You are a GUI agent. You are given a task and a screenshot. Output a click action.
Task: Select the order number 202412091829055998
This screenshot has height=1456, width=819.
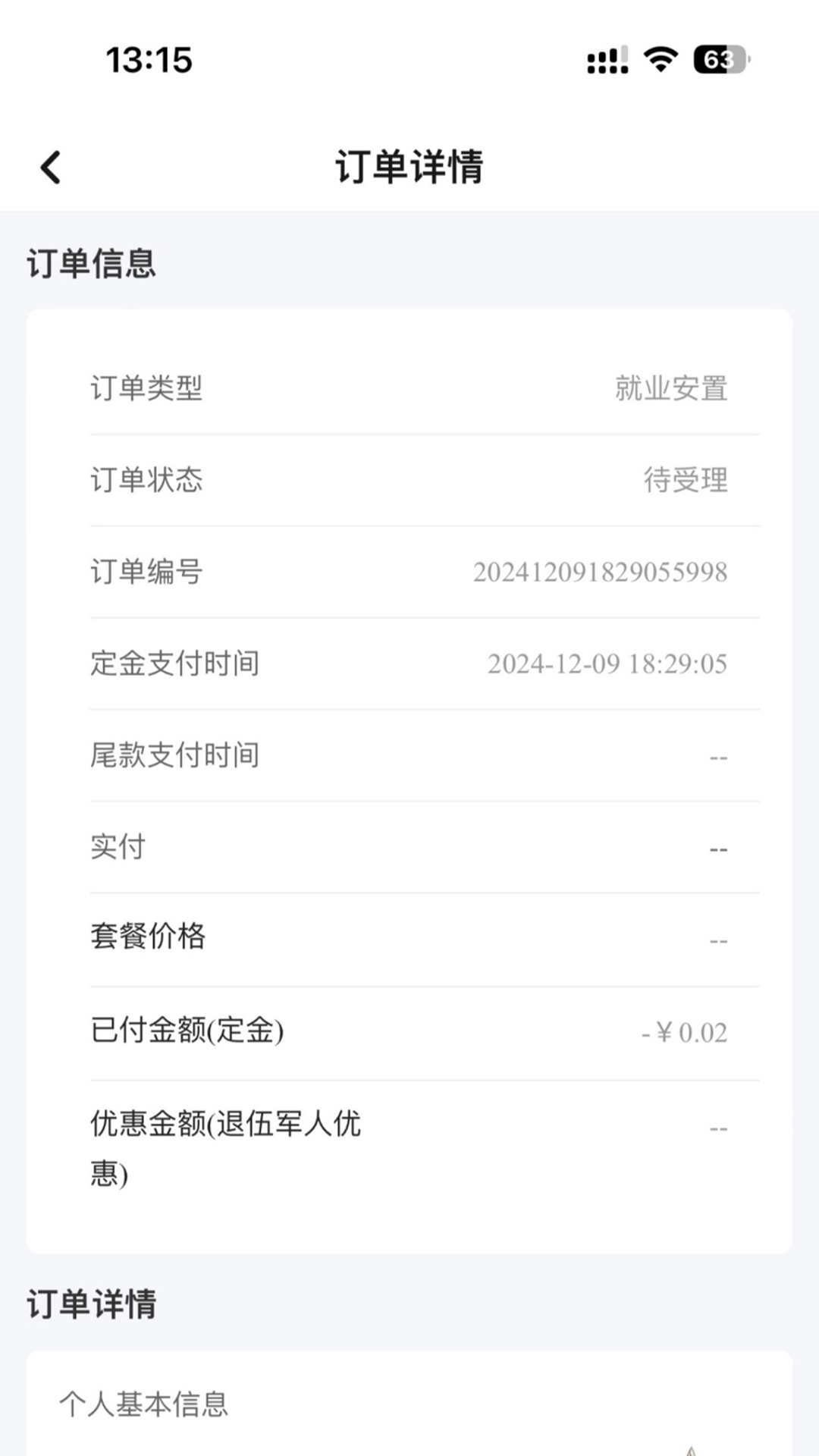(601, 573)
